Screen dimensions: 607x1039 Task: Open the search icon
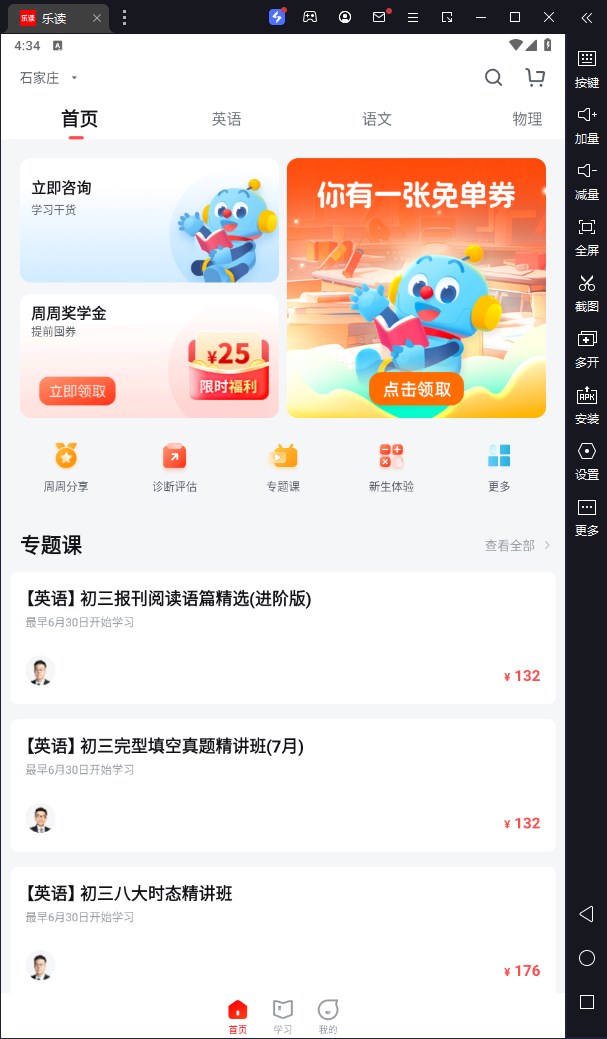tap(493, 78)
